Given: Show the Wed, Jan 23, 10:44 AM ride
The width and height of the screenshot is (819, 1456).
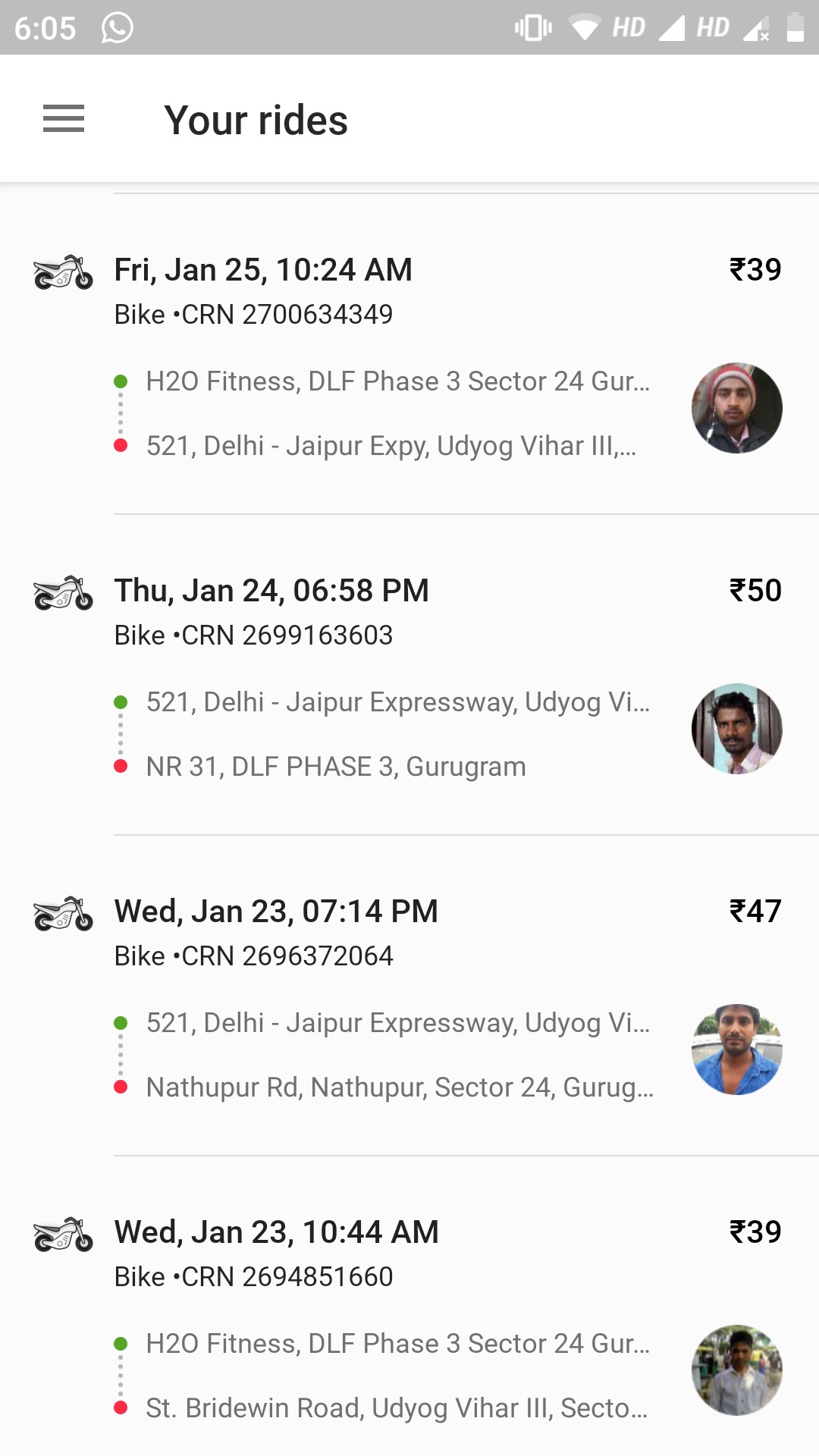Looking at the screenshot, I should tap(409, 1316).
